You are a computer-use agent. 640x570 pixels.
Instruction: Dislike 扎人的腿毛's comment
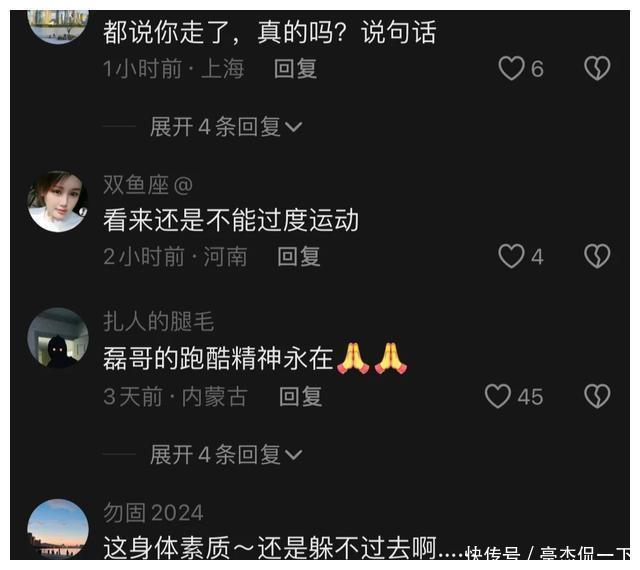597,396
